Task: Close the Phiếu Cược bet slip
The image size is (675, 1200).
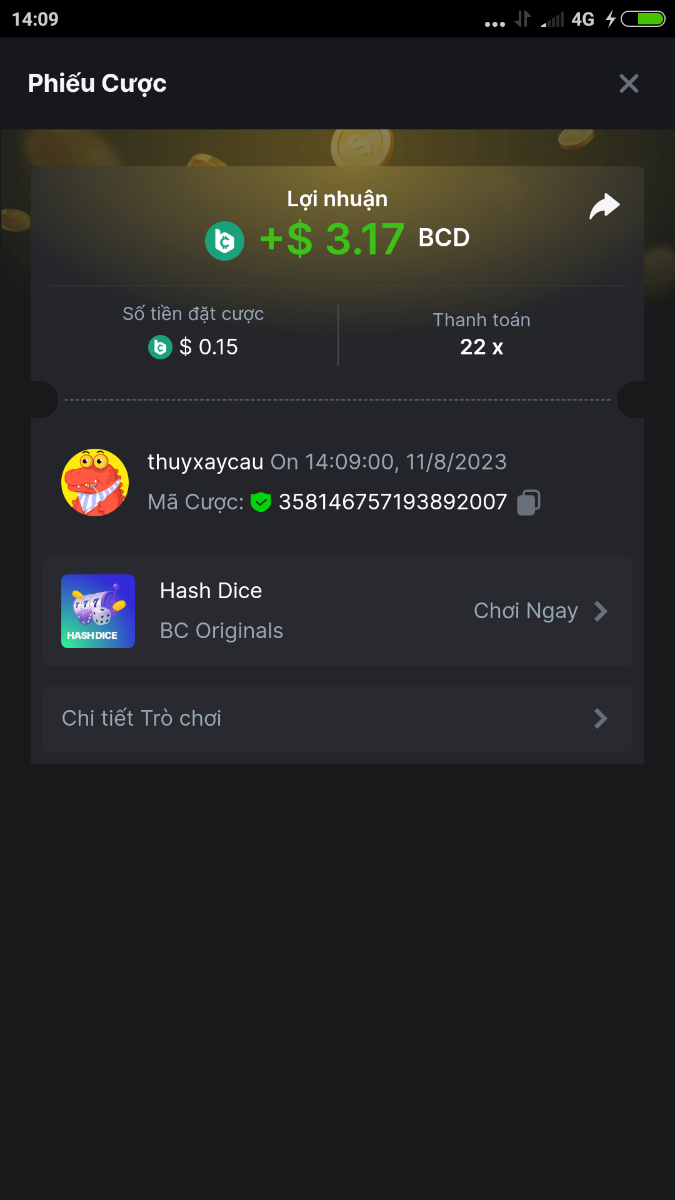Action: 628,83
